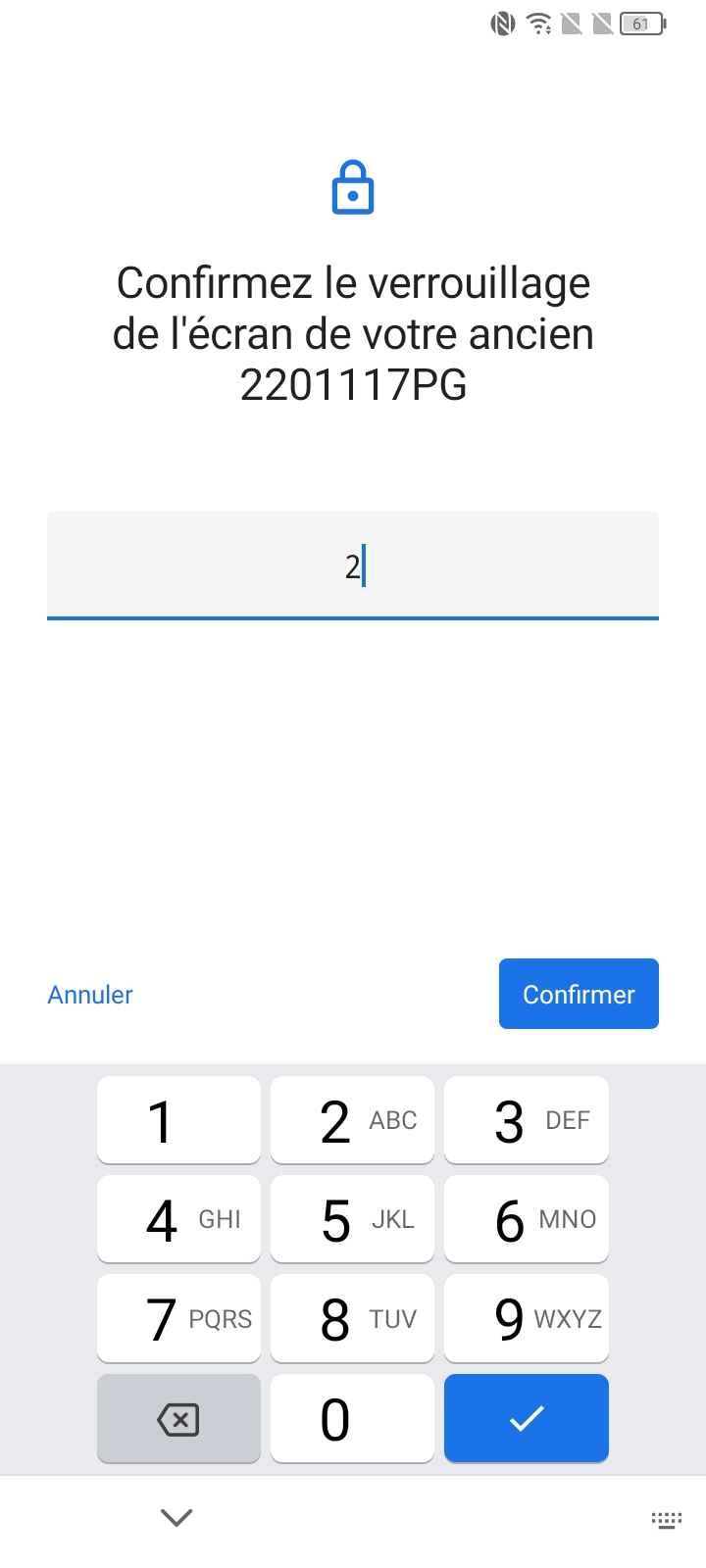
Task: Hide the keyboard with down chevron
Action: 176,1518
